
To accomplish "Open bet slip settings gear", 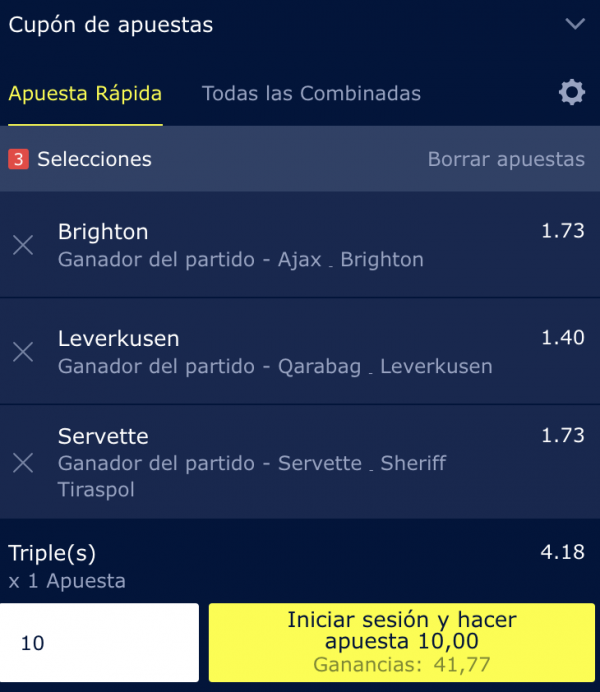I will click(x=571, y=93).
